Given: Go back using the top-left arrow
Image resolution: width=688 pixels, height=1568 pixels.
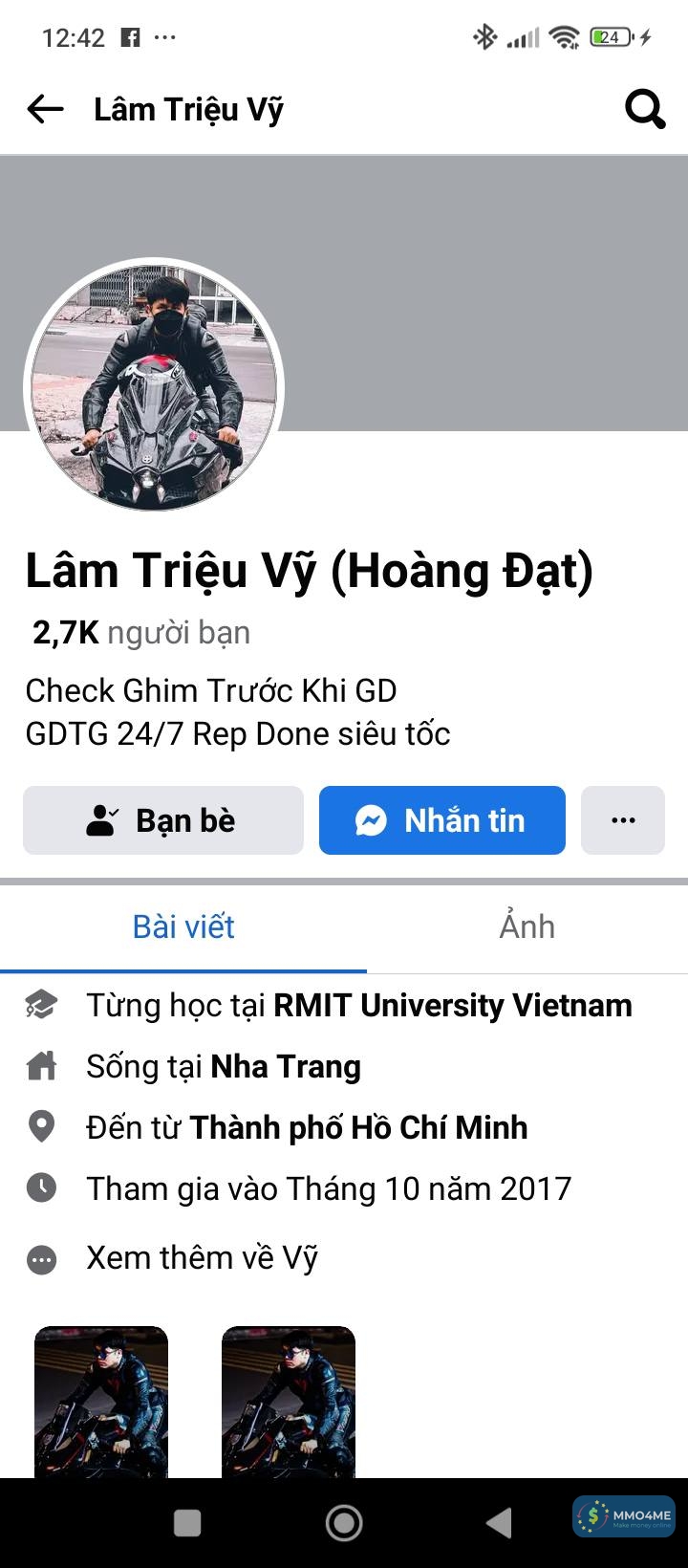Looking at the screenshot, I should point(45,110).
